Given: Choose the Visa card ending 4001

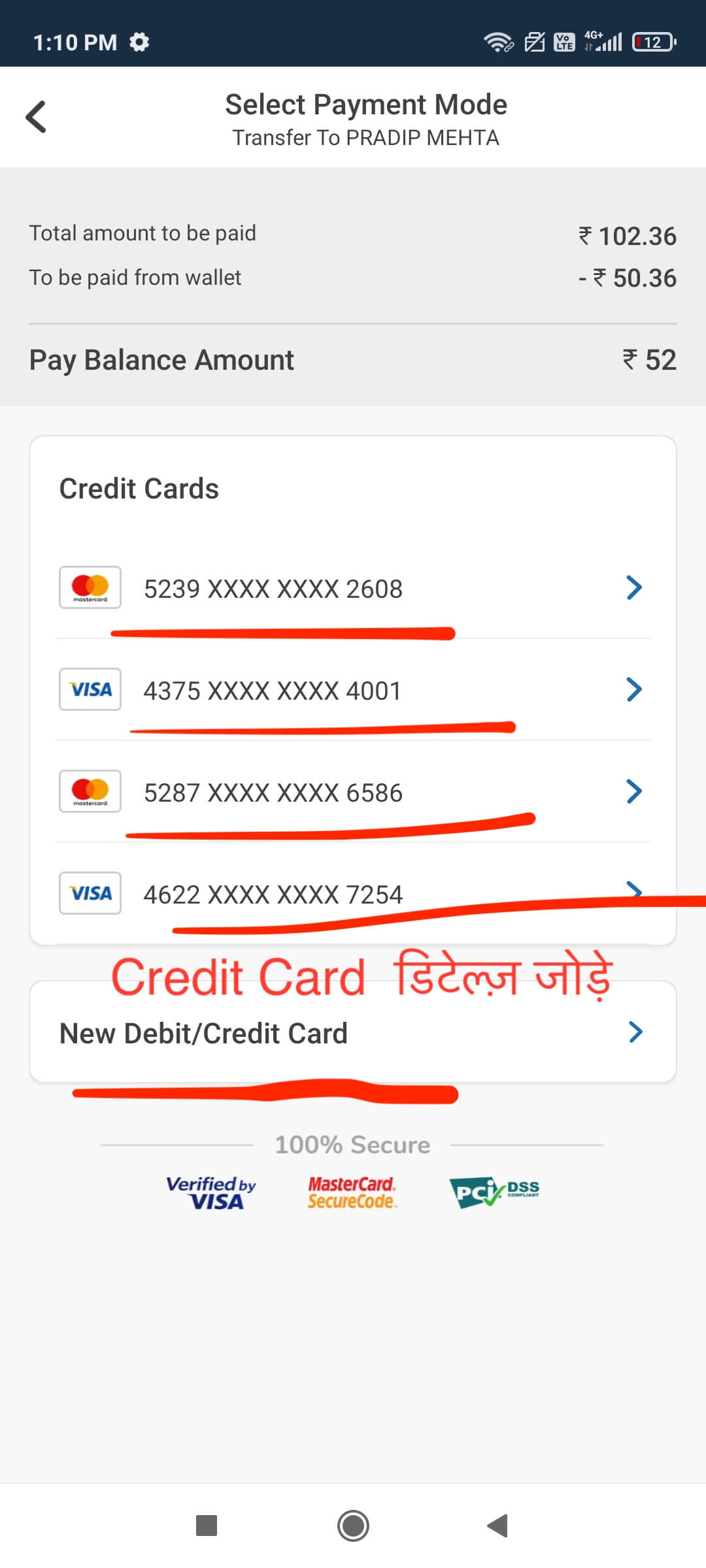Looking at the screenshot, I should click(x=353, y=690).
